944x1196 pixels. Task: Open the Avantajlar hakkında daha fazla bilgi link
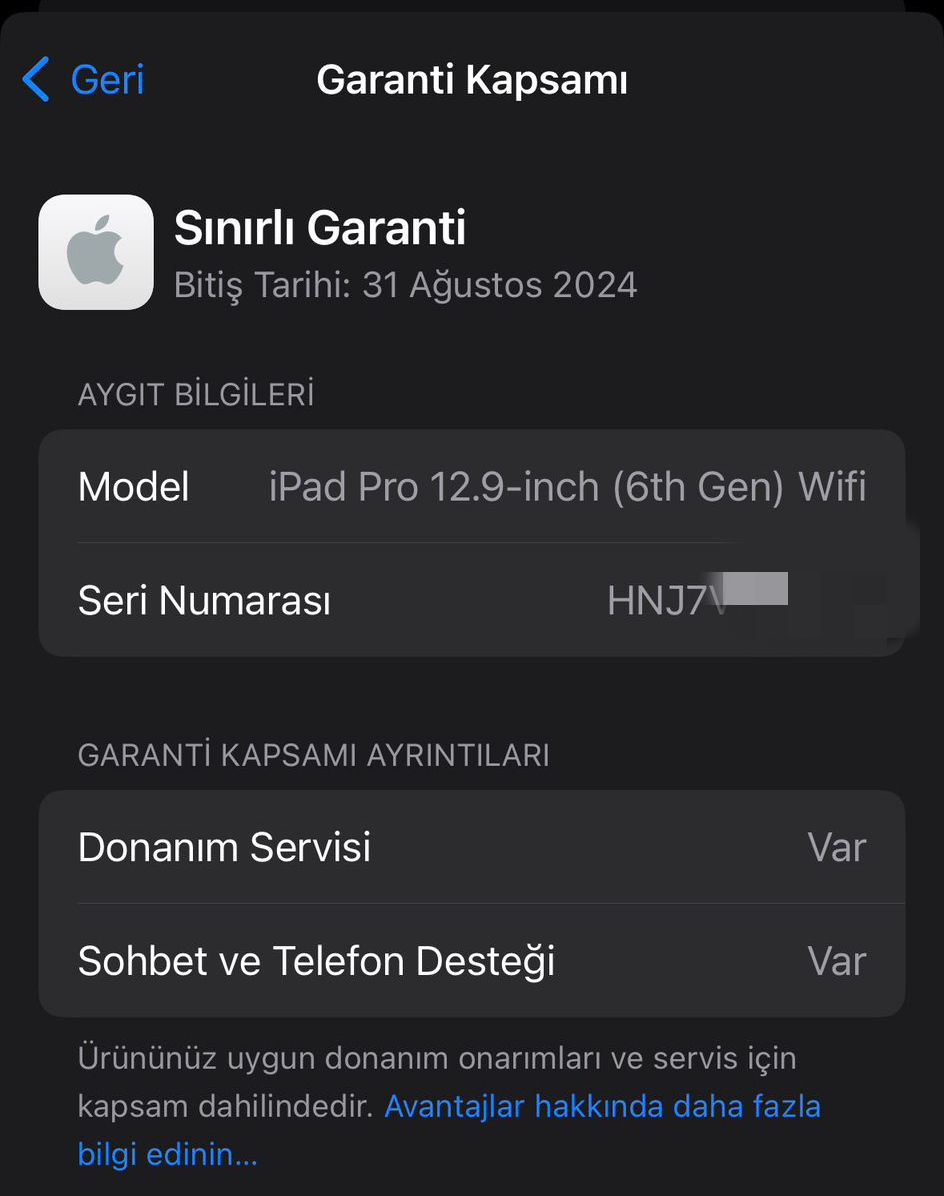coord(602,1107)
